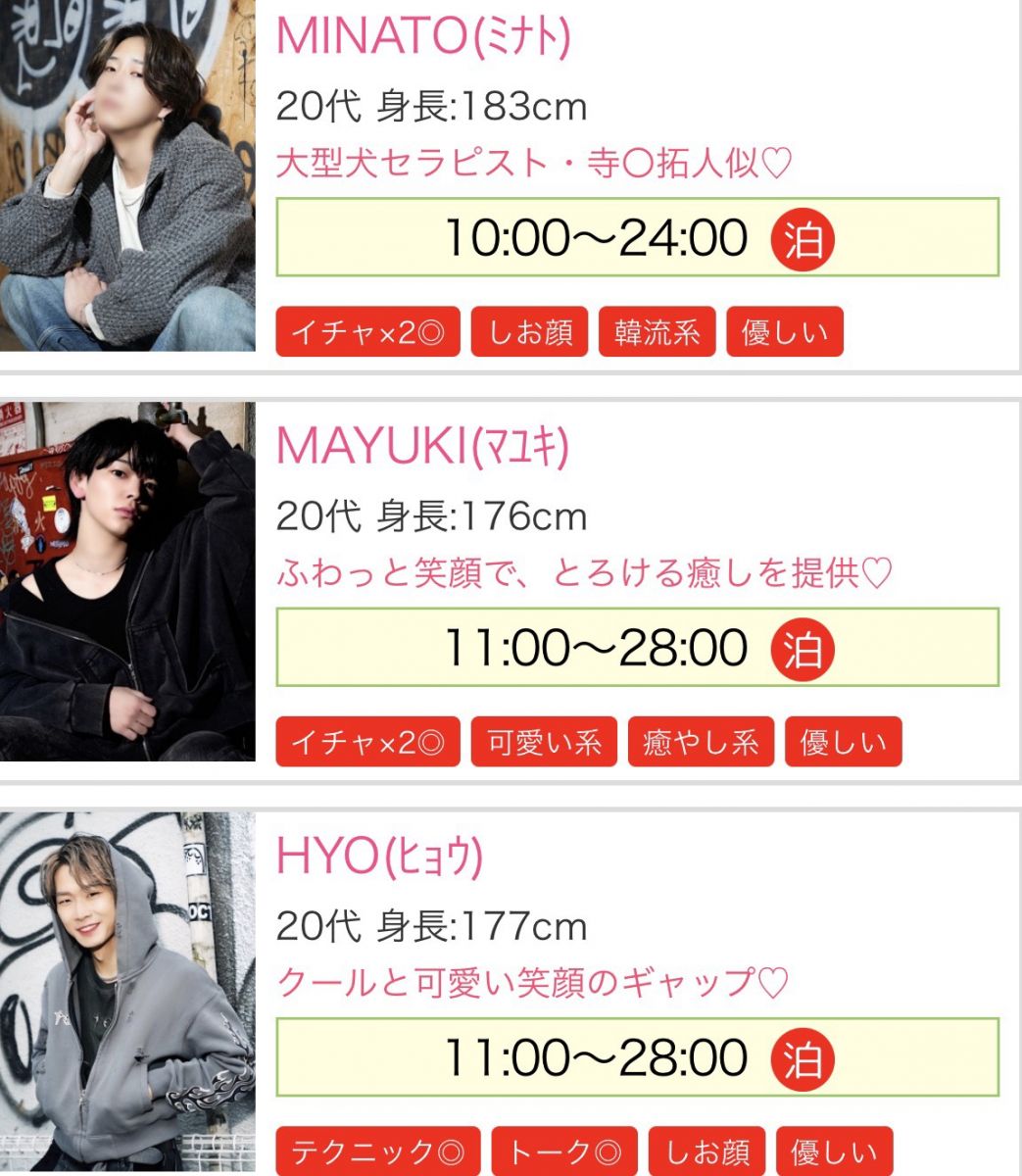Open the MINATO(ミナト) profile link
The width and height of the screenshot is (1022, 1176).
tap(423, 37)
